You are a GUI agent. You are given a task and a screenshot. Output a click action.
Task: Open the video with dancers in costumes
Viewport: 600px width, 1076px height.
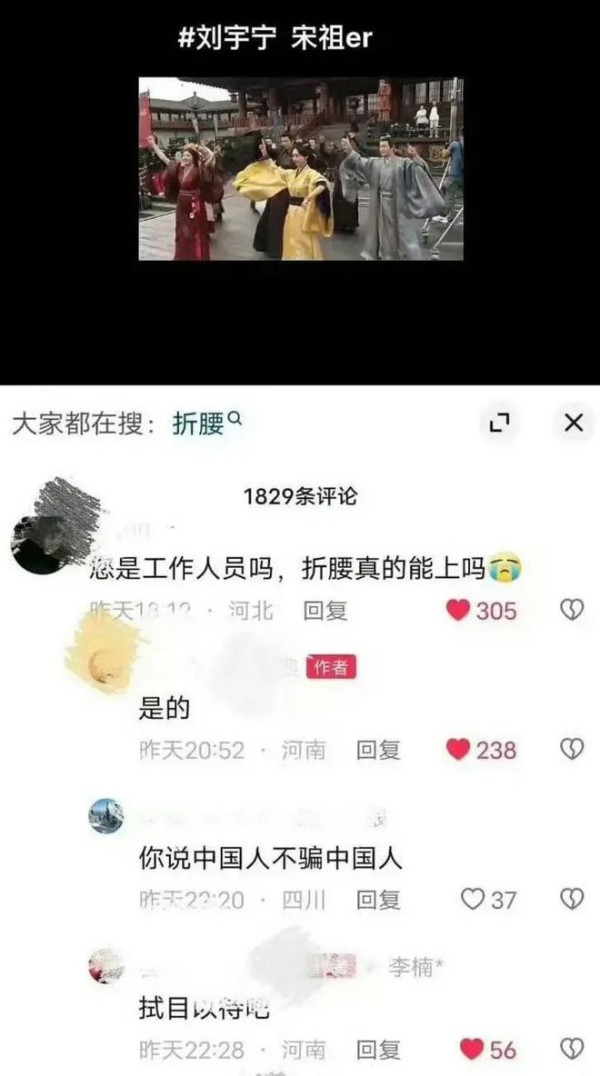point(301,169)
